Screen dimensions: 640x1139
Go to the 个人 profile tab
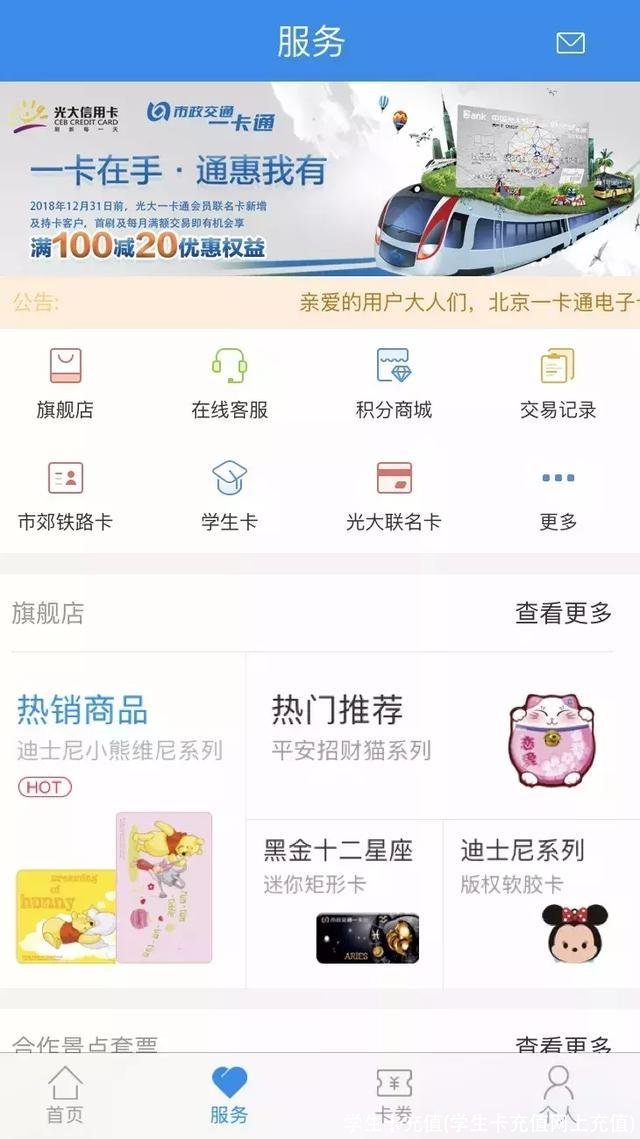(x=557, y=1096)
